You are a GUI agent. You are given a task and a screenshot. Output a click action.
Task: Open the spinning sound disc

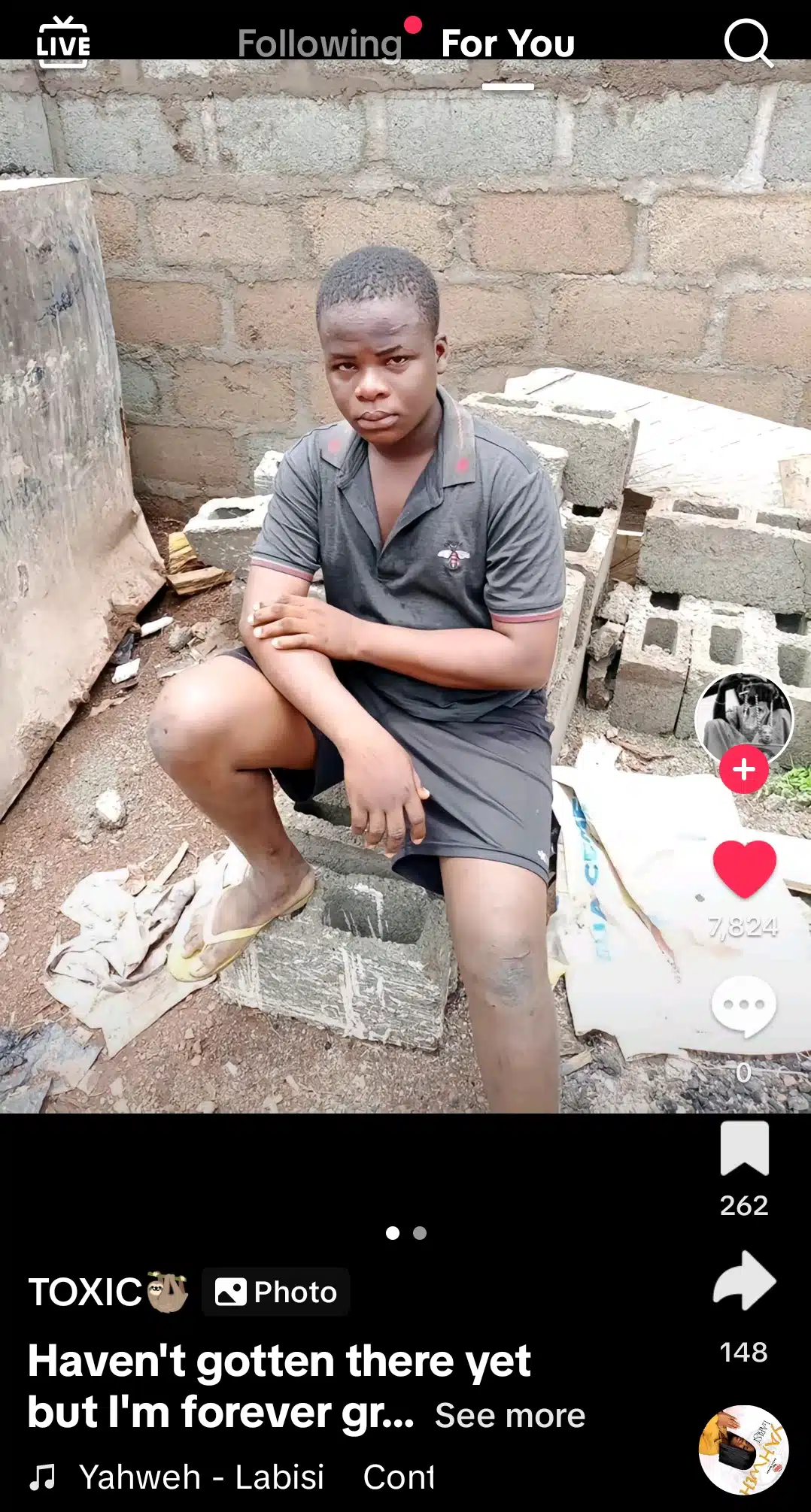(x=743, y=1450)
